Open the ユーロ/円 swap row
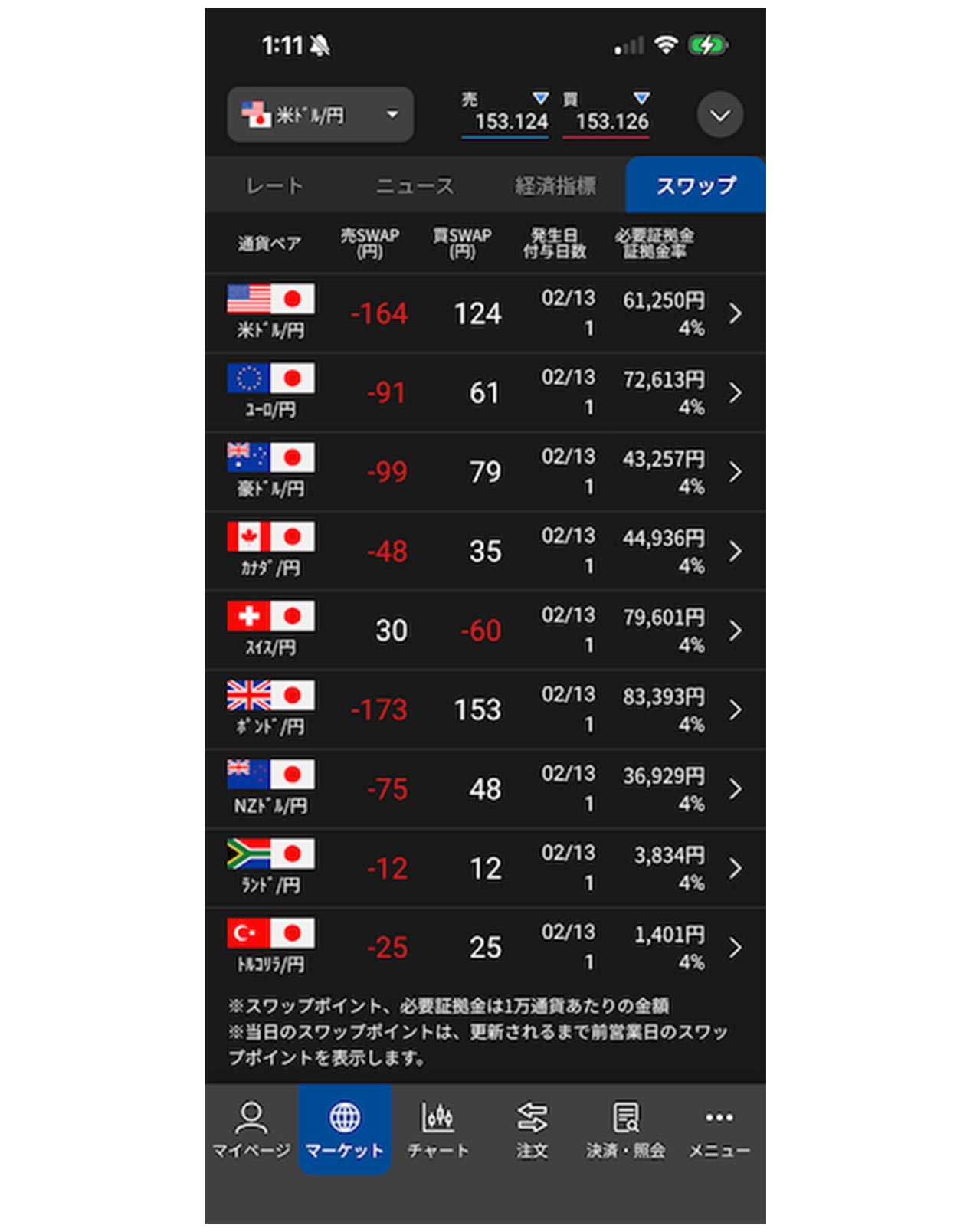 [x=484, y=392]
